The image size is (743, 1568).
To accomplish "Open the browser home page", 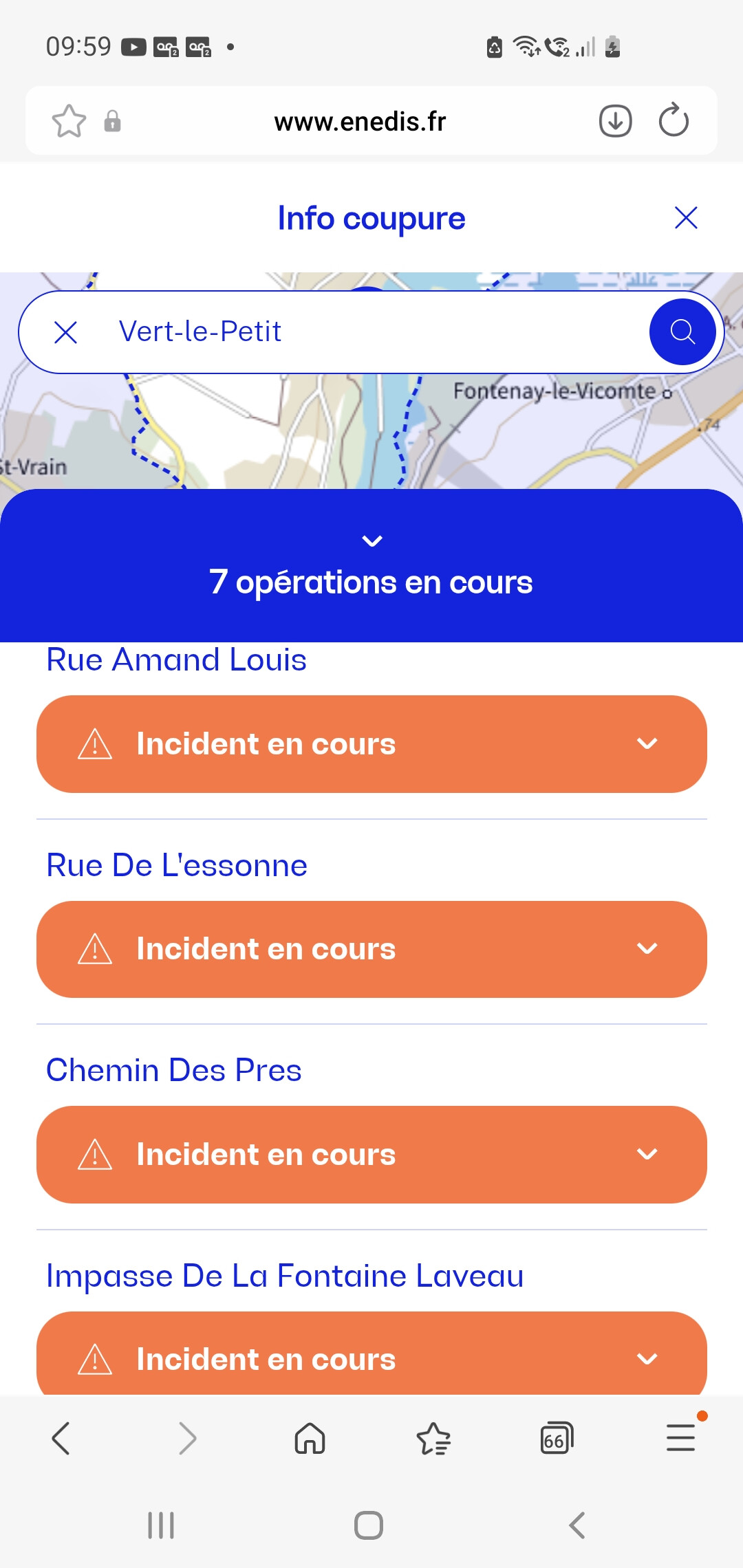I will point(310,1438).
